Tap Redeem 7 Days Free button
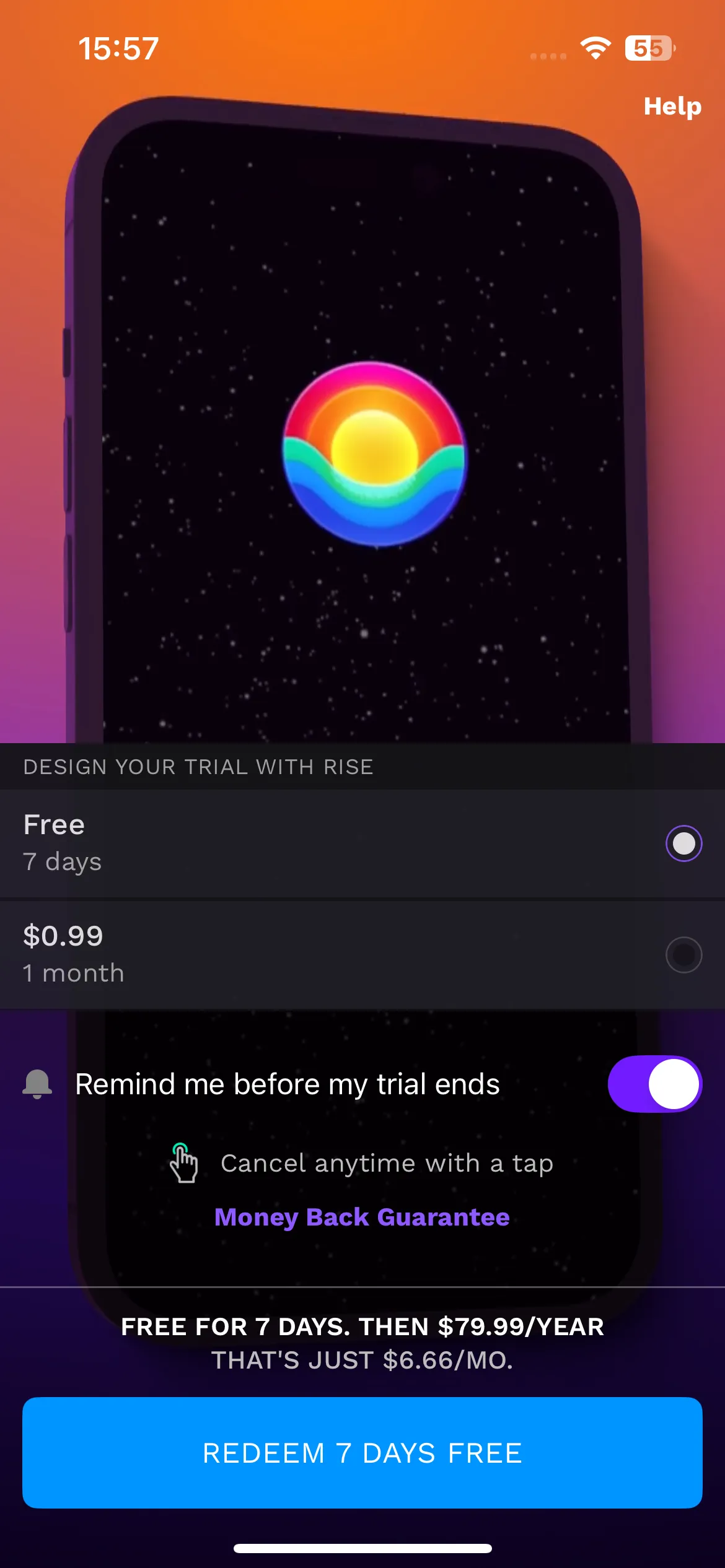 (x=362, y=1453)
